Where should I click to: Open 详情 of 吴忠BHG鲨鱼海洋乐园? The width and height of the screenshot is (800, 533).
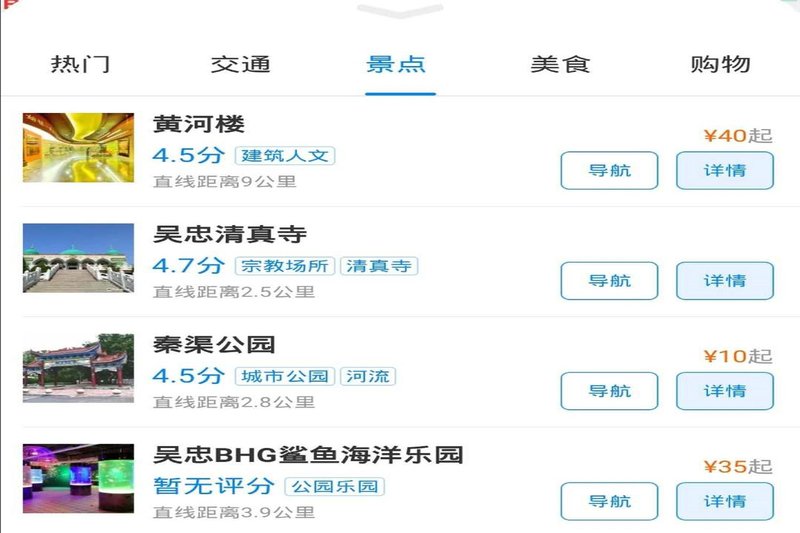click(x=725, y=500)
